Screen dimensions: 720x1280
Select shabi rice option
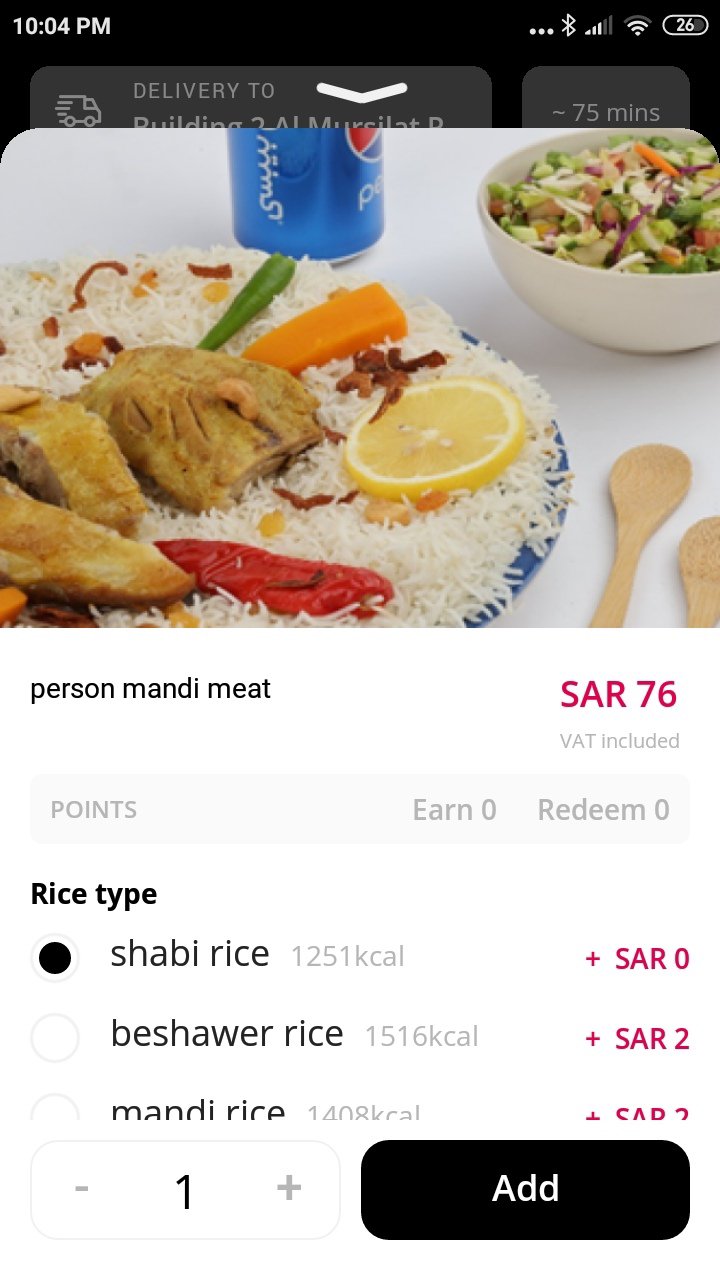point(55,957)
